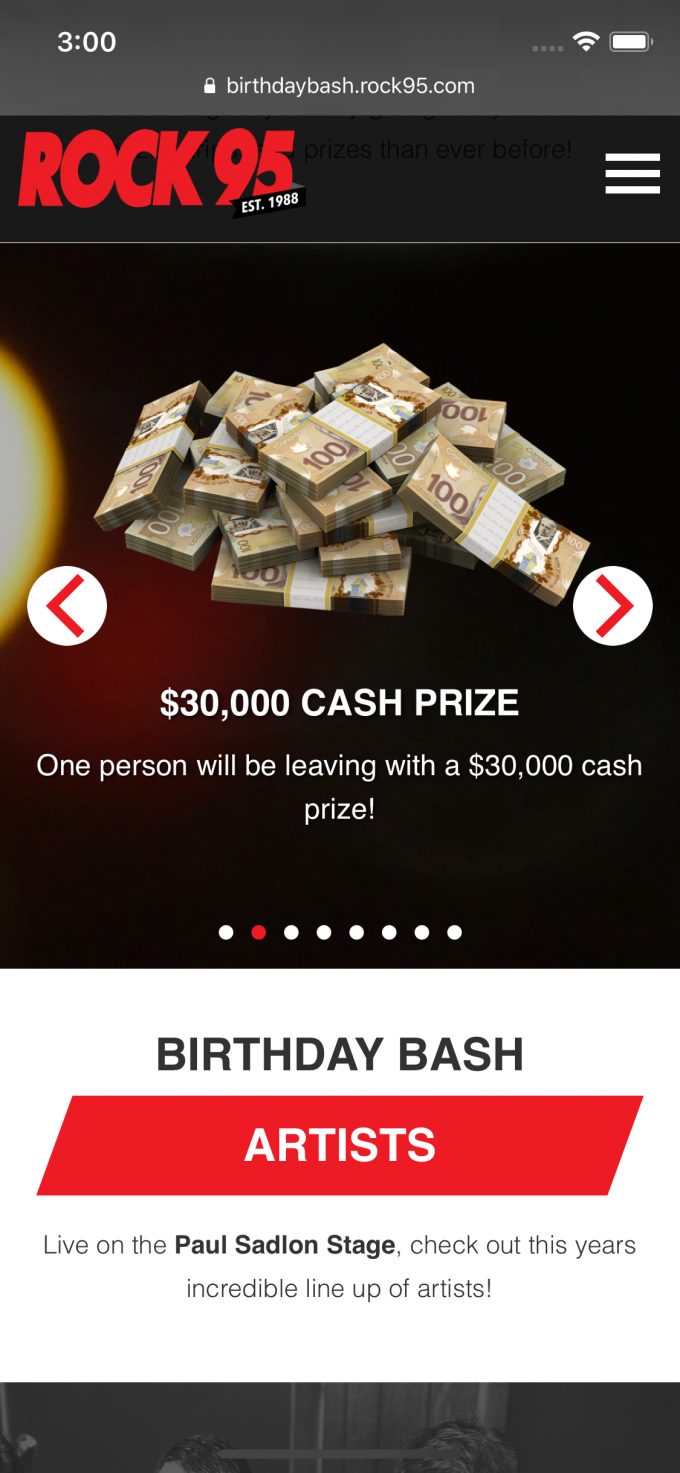Image resolution: width=680 pixels, height=1473 pixels.
Task: Select the third carousel pagination dot
Action: pos(291,932)
